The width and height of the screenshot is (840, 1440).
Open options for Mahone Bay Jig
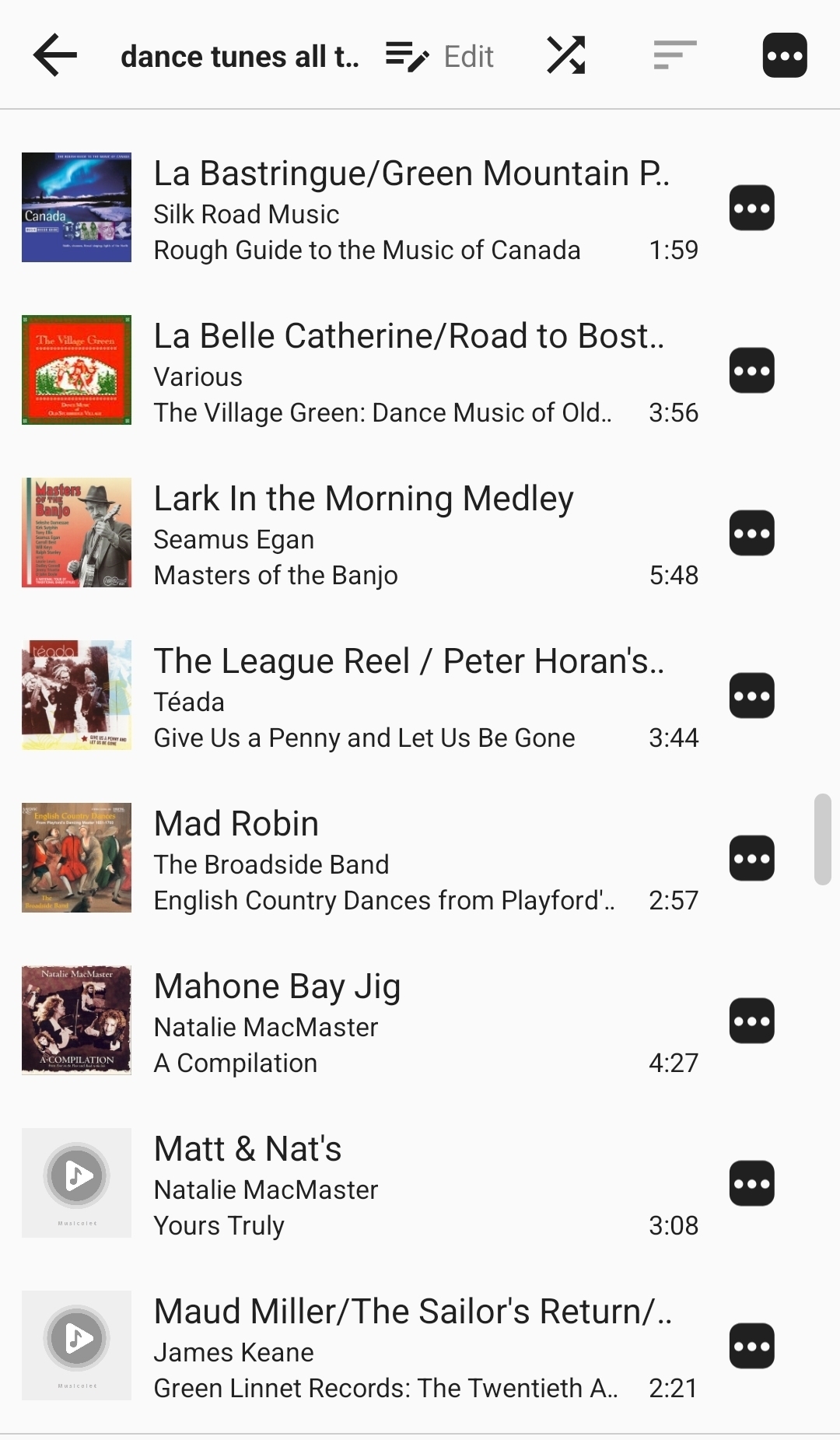point(751,1021)
